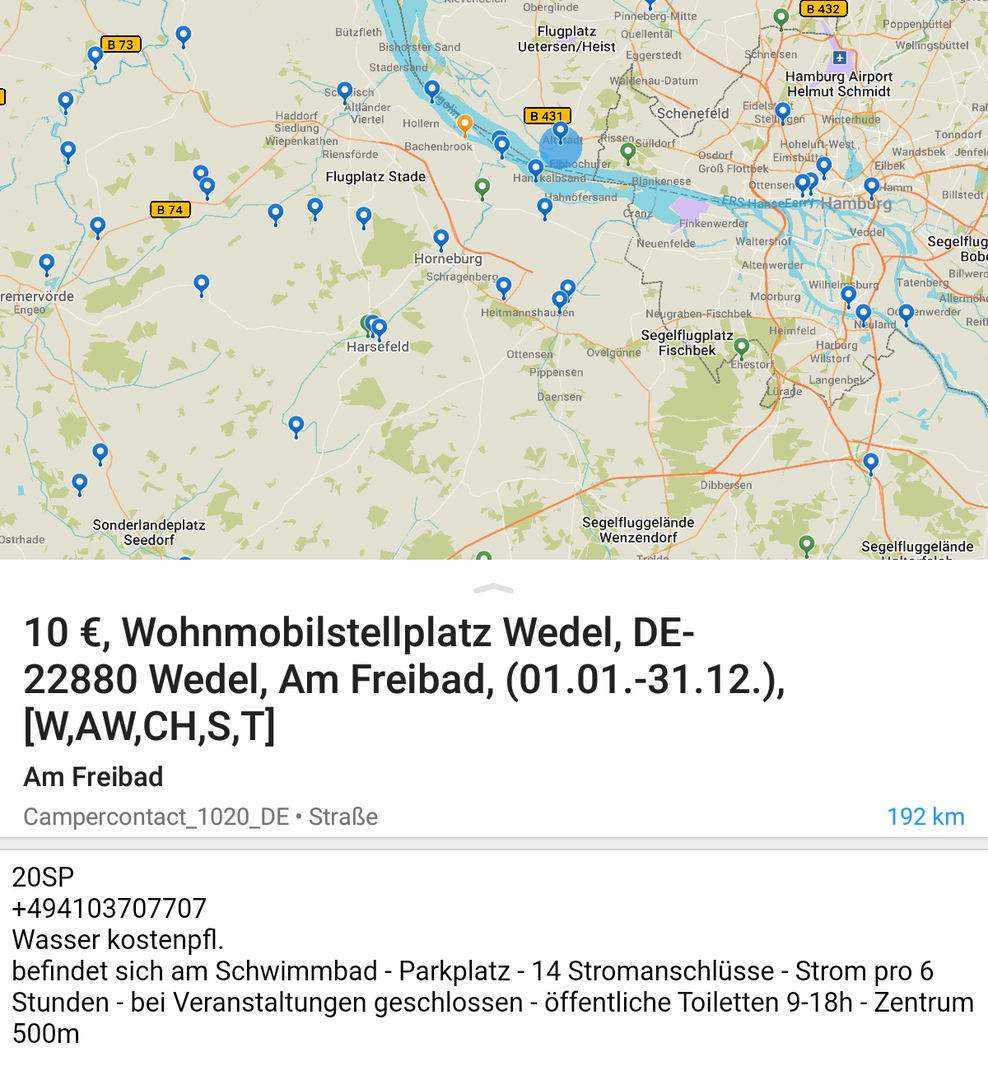Open Wohnmobilstellplatz Wedel details header

pos(403,680)
